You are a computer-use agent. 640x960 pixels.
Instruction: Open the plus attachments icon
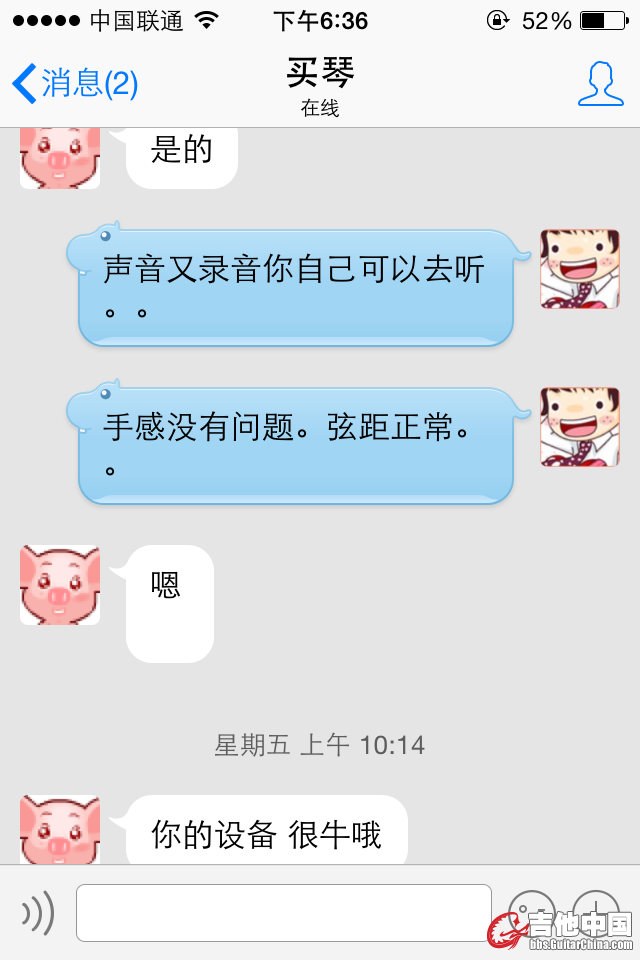[595, 910]
